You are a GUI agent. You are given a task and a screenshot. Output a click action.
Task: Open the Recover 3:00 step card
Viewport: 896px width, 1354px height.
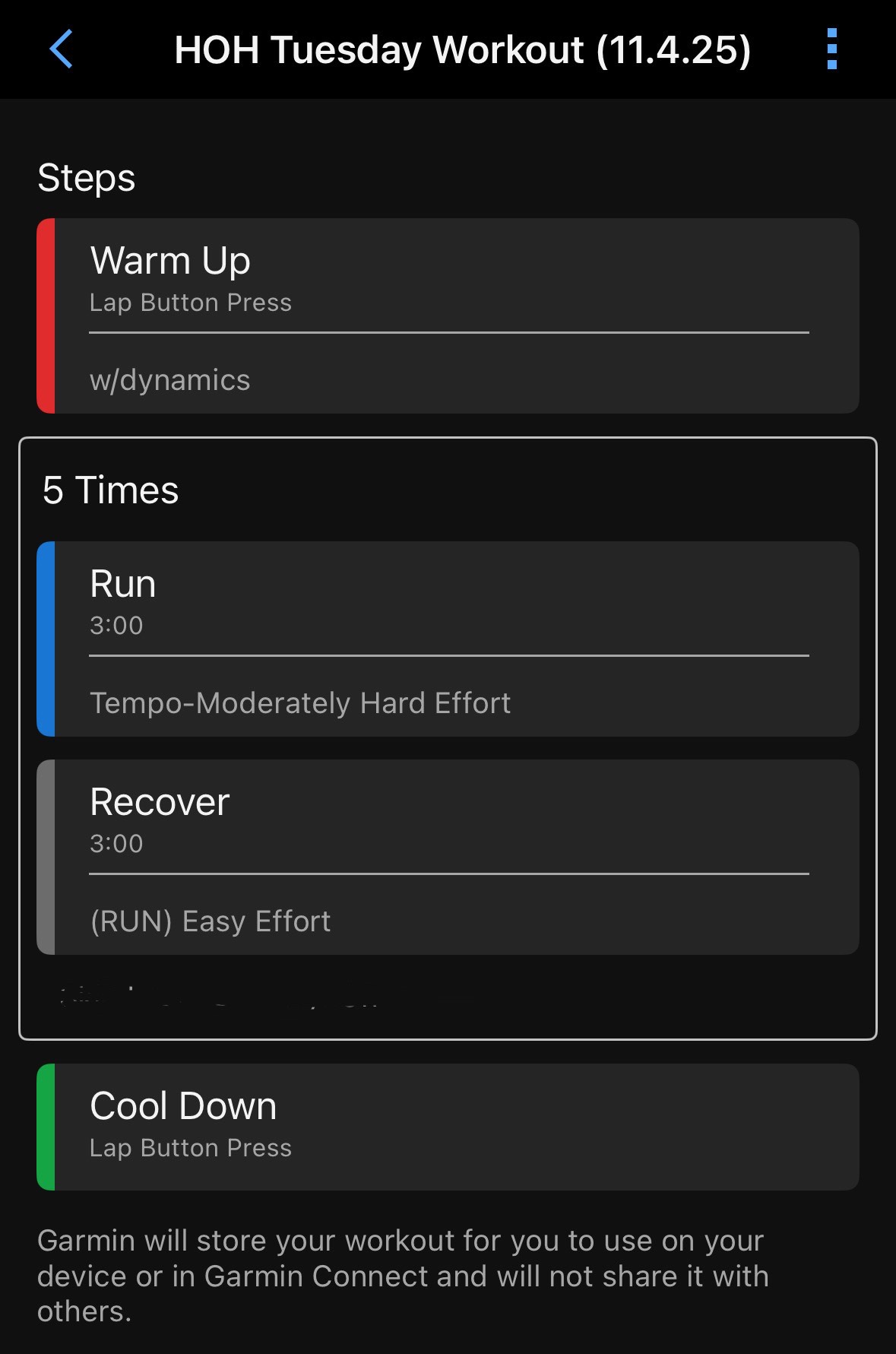448,857
